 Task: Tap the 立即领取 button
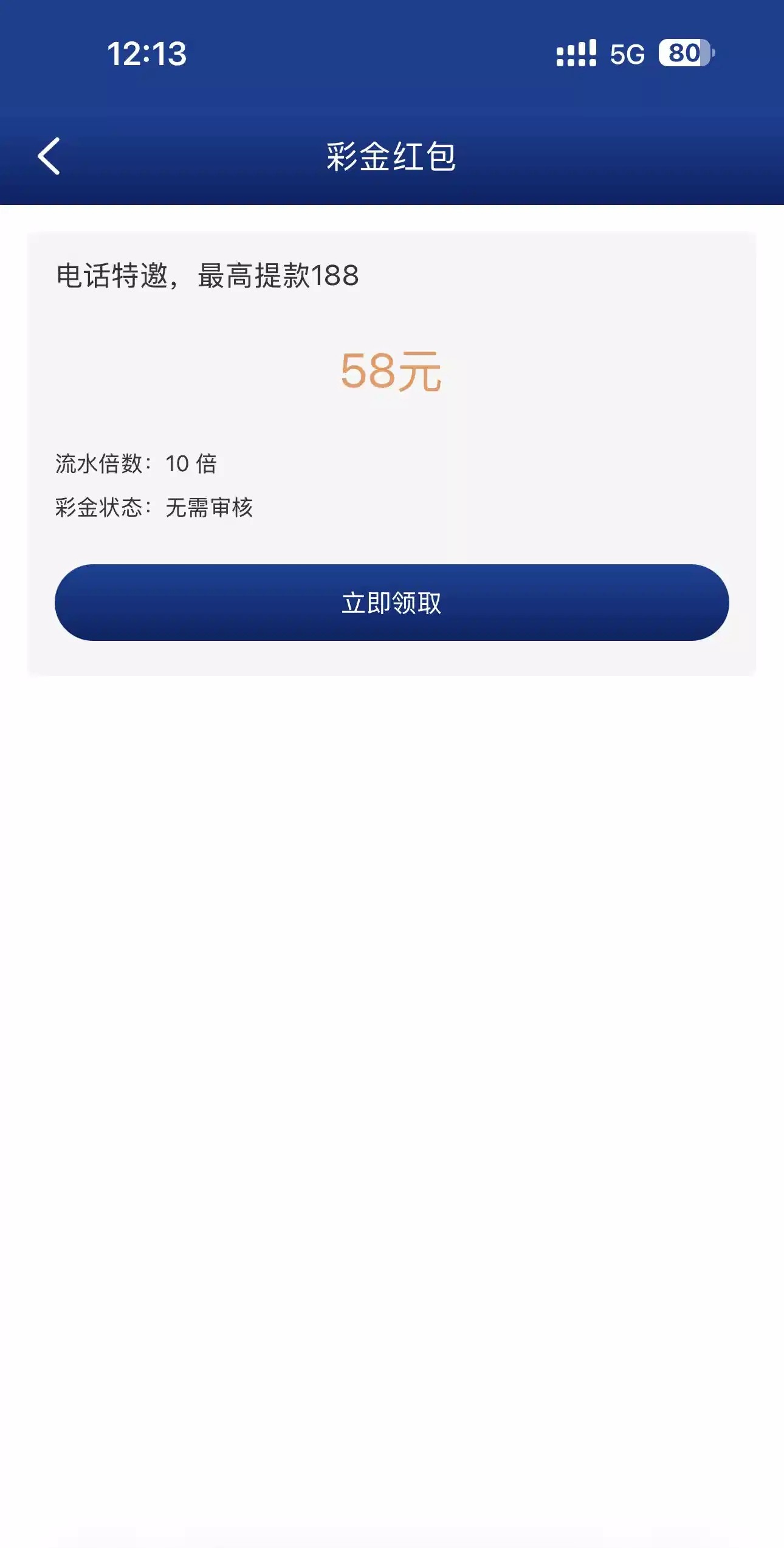click(391, 602)
